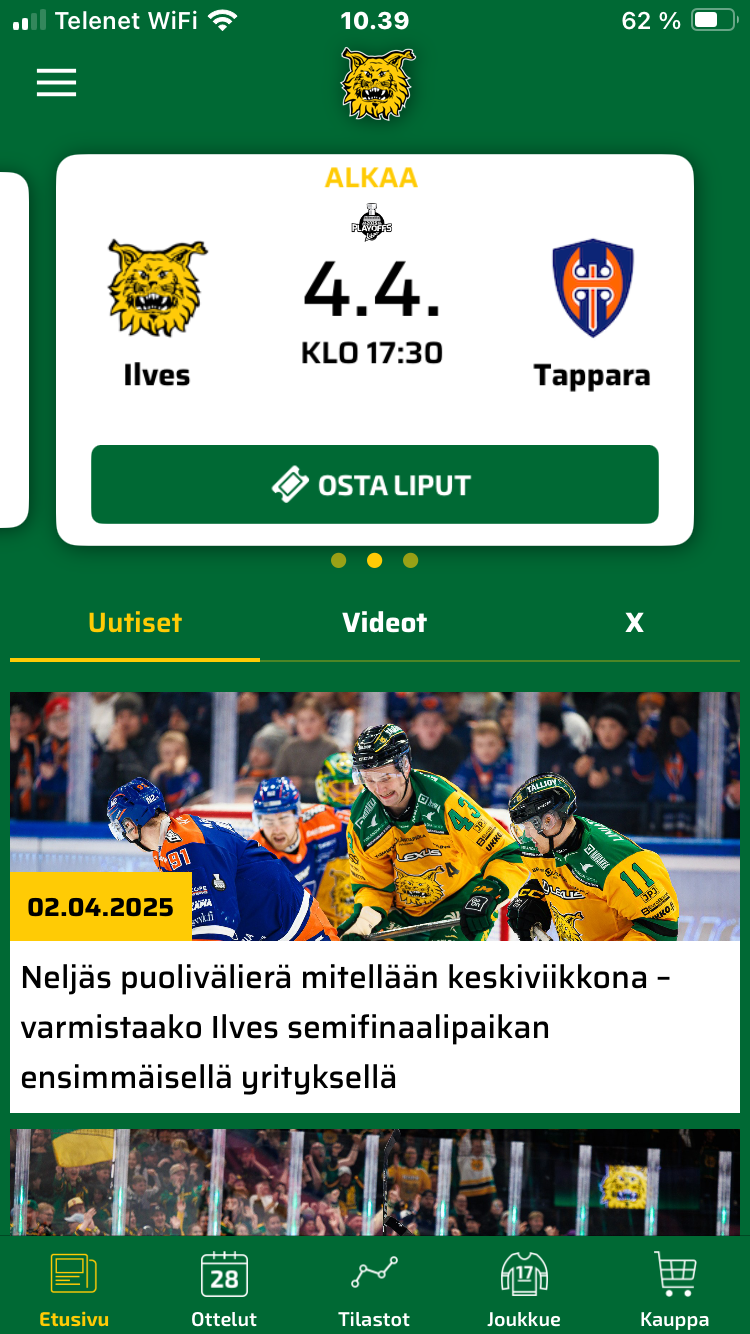Open the Ilves vs Tappara match card
Viewport: 750px width, 1334px height.
[374, 310]
